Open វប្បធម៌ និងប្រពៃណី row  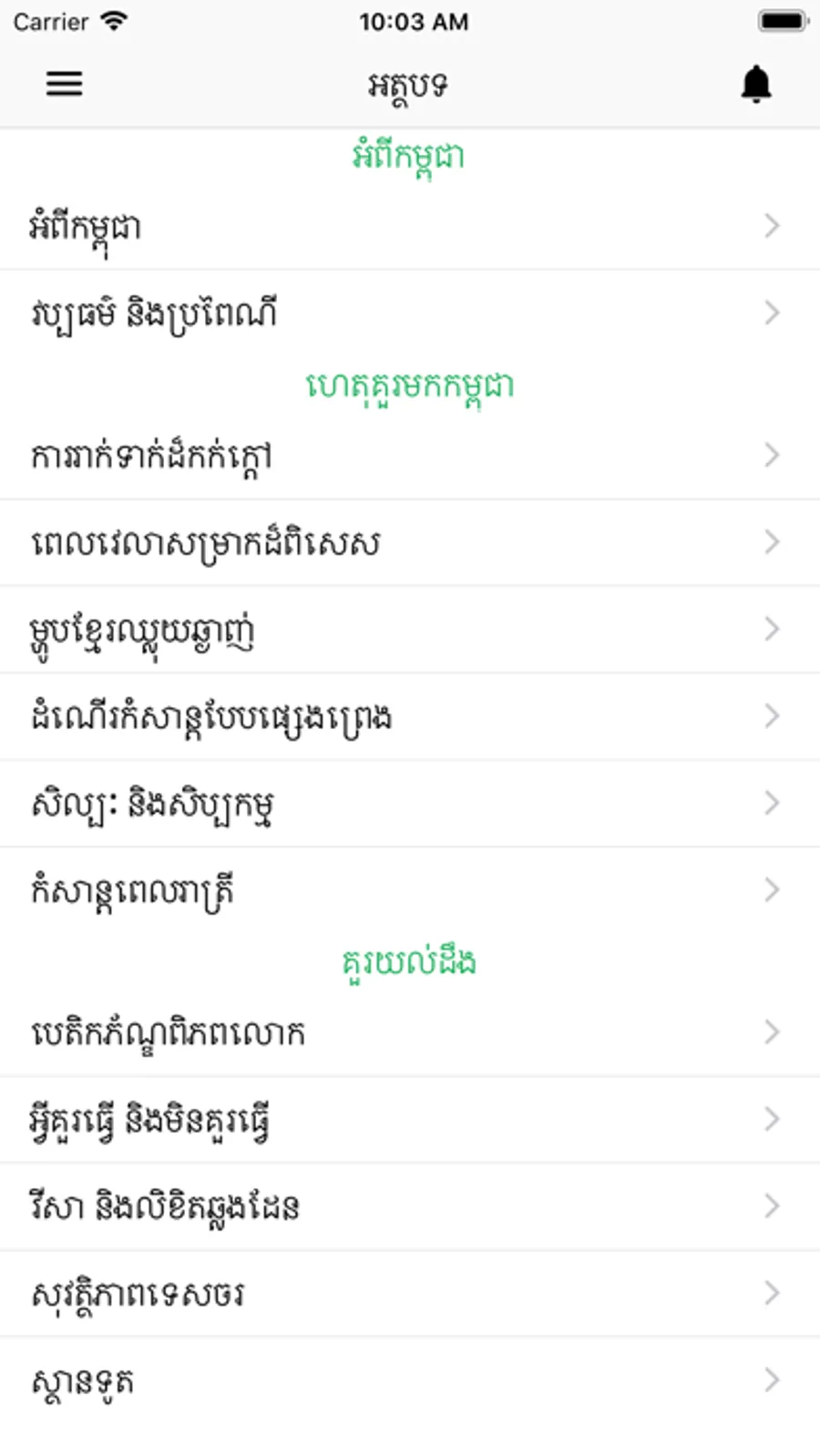coord(410,313)
